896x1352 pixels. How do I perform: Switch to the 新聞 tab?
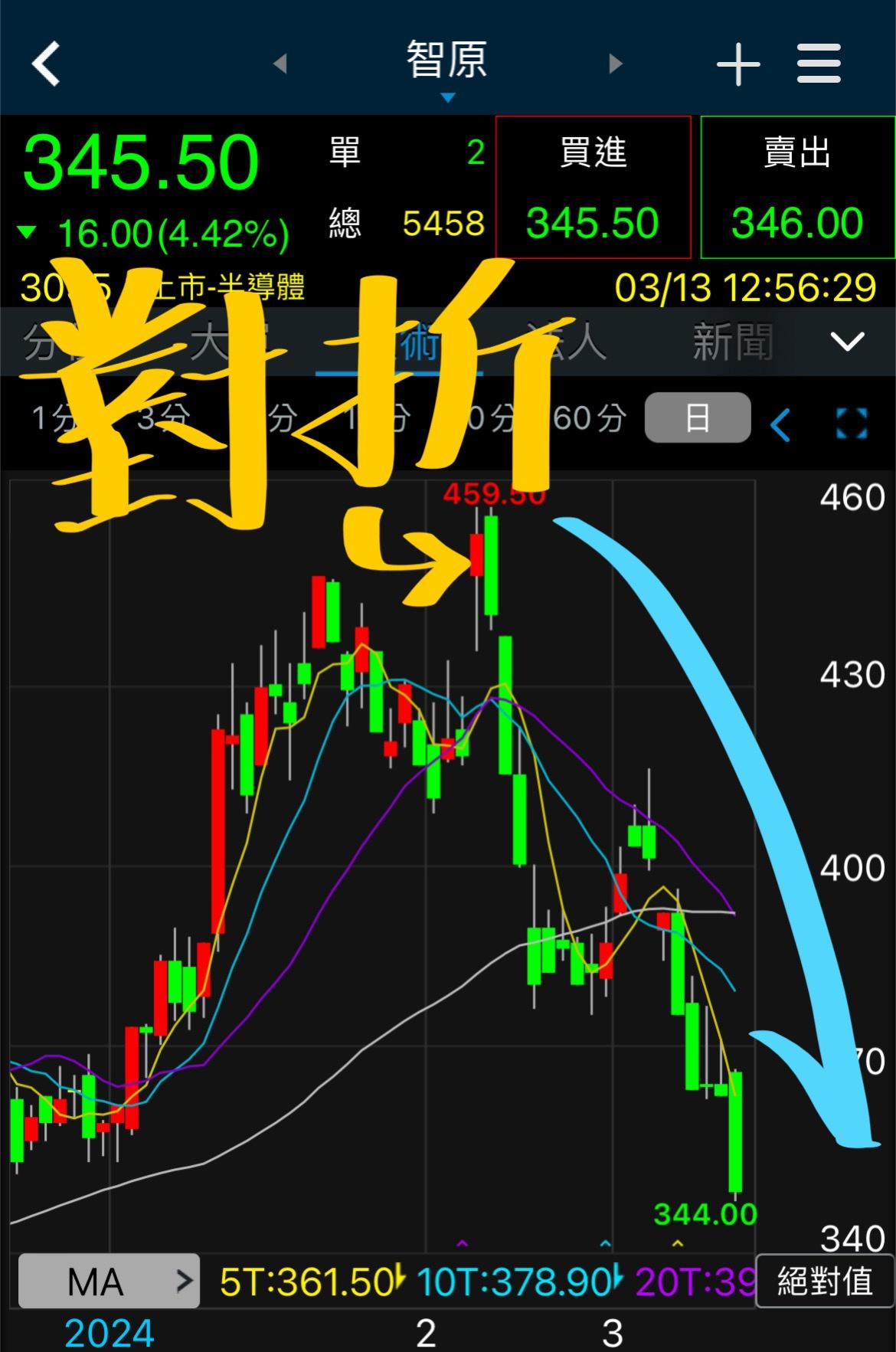click(x=732, y=342)
